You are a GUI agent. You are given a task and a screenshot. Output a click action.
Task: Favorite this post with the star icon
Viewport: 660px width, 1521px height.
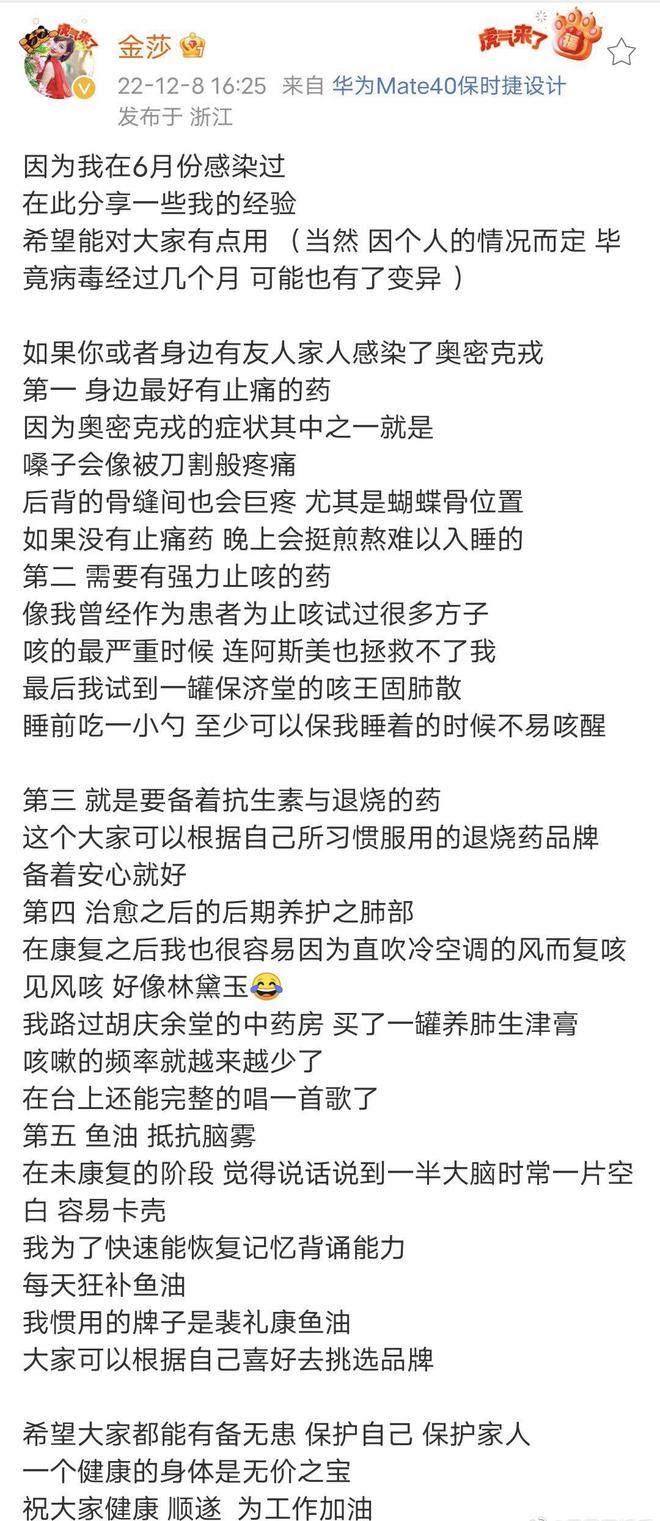[x=621, y=51]
